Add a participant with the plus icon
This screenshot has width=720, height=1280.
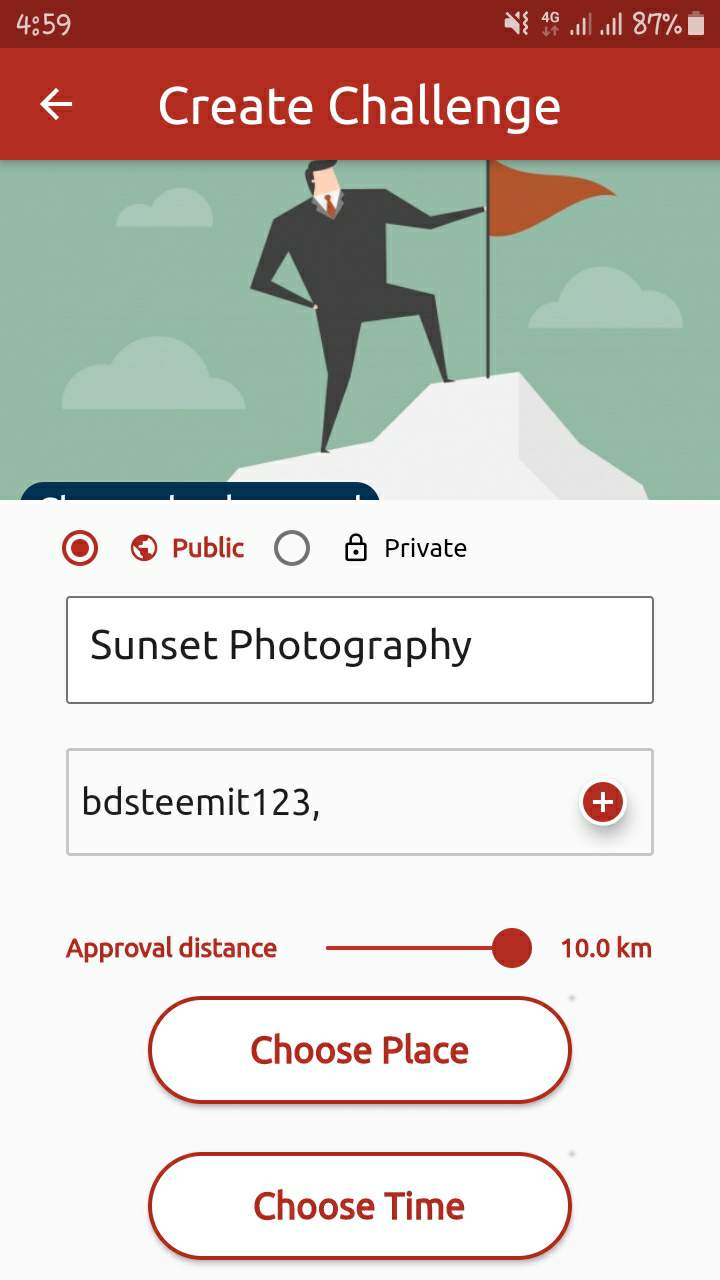click(603, 802)
